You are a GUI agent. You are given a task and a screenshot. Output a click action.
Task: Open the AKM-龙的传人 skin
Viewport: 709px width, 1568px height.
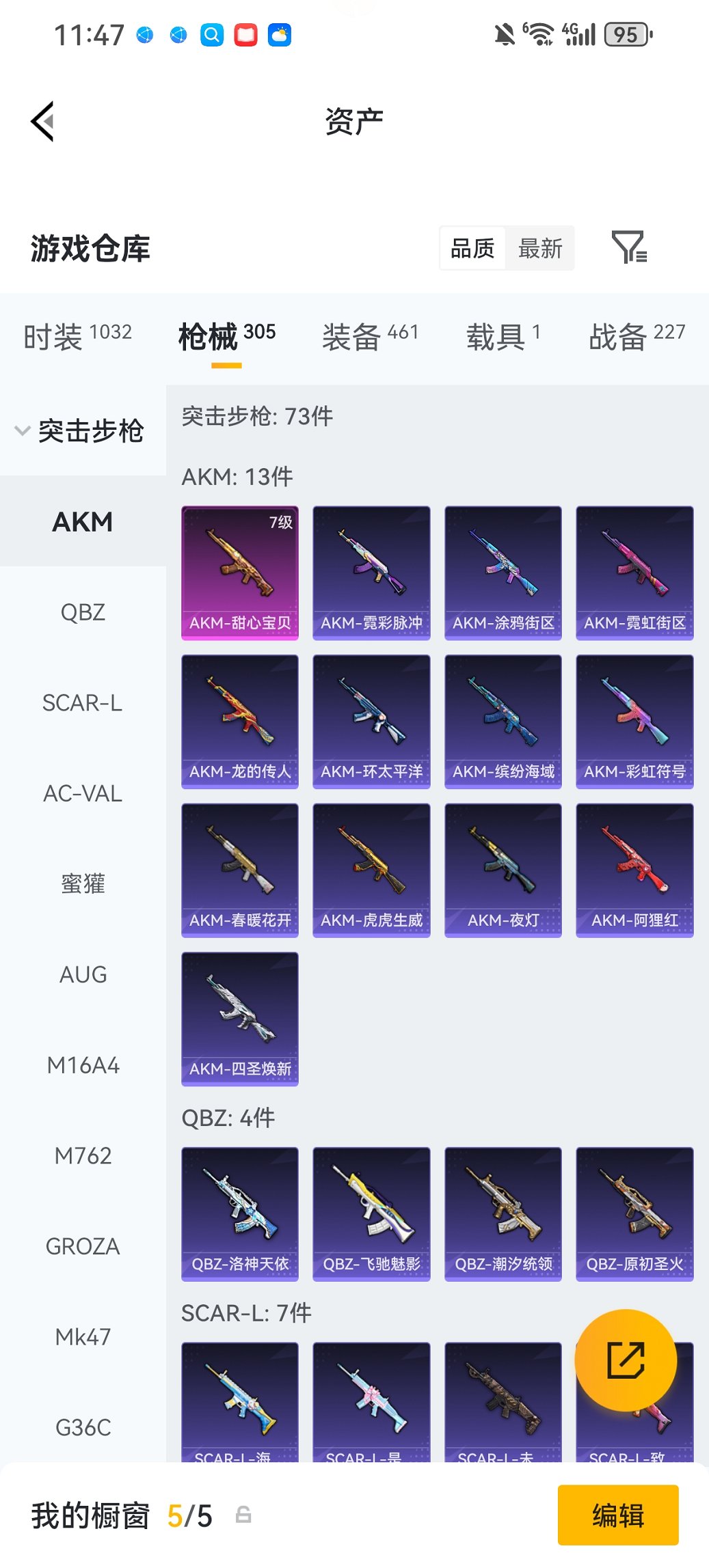pos(240,721)
